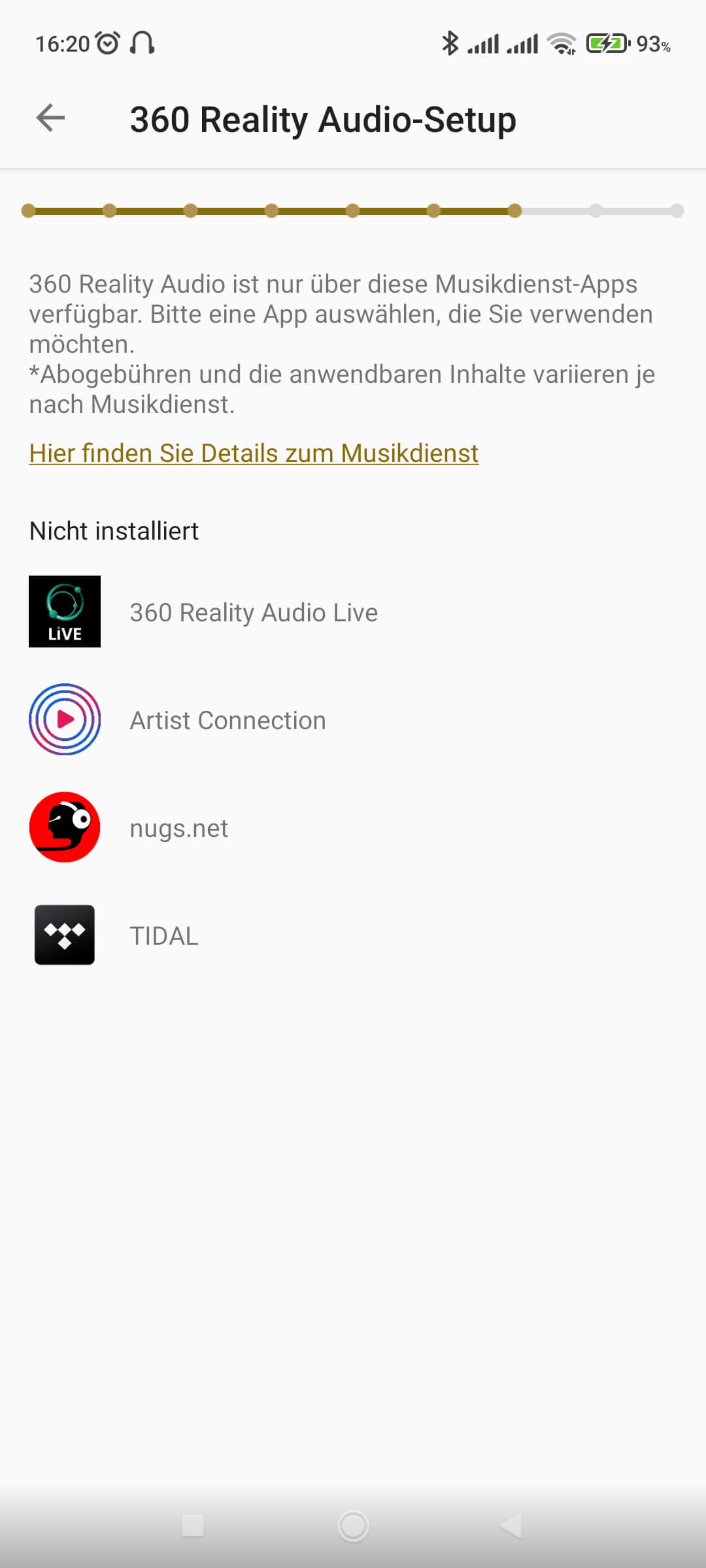
Task: Select 360 Reality Audio Live app
Action: point(253,612)
